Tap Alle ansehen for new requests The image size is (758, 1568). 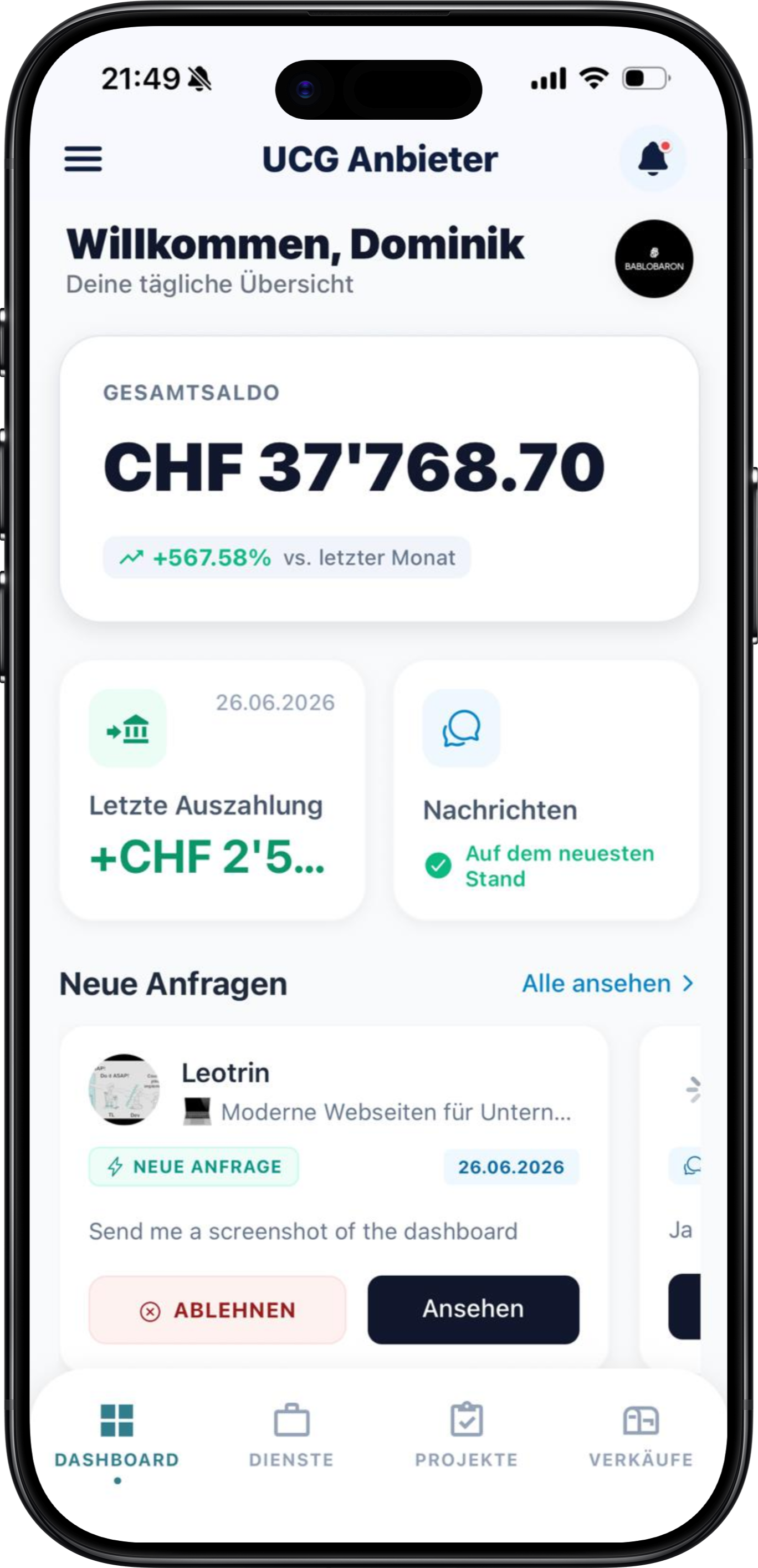coord(608,984)
